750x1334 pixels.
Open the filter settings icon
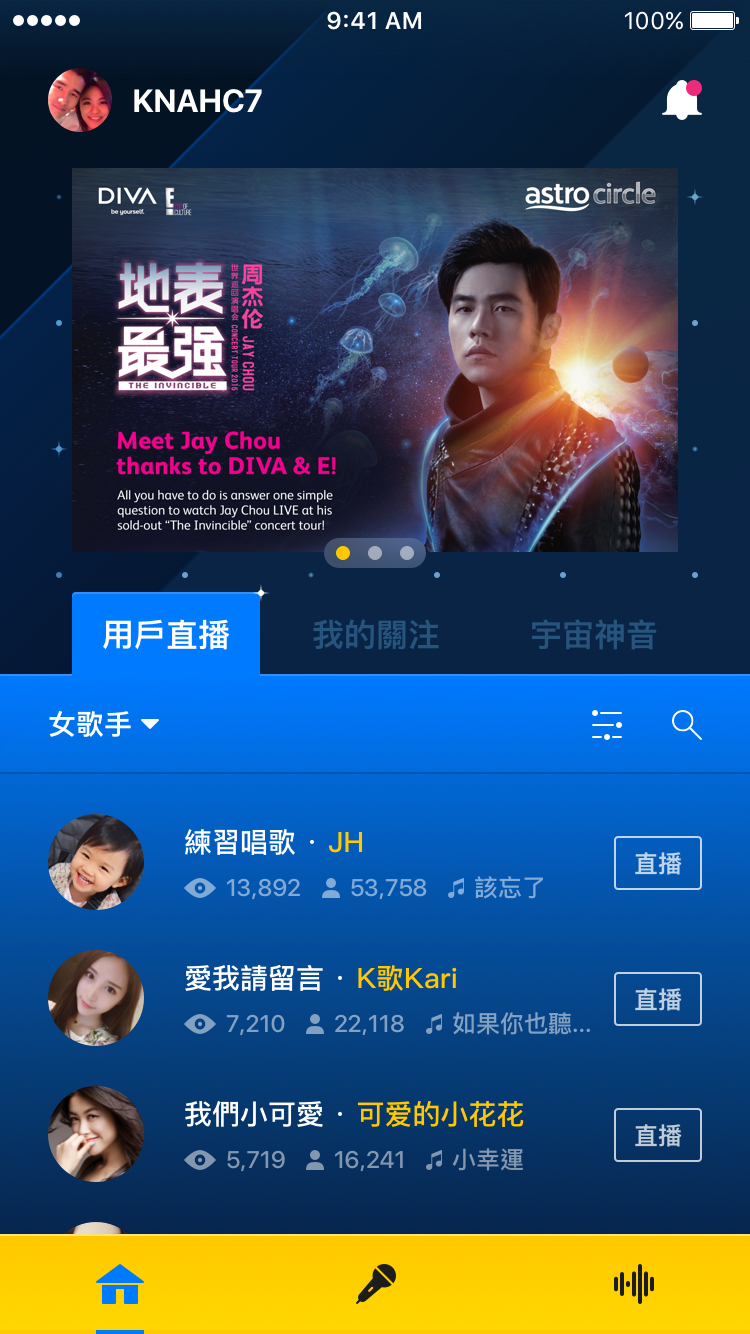[607, 725]
